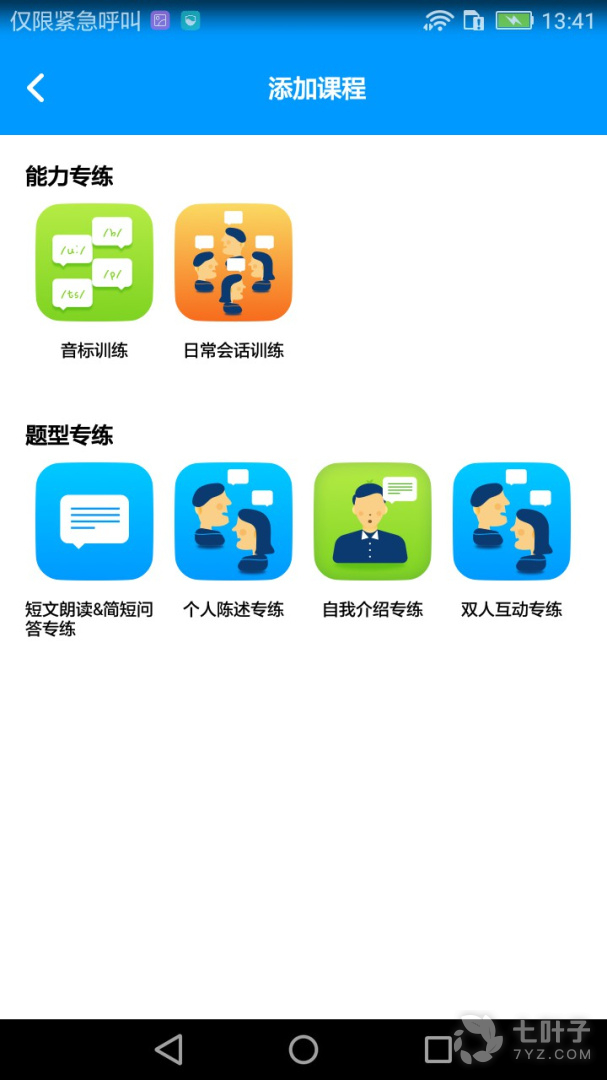Open the 音标训练 course
This screenshot has width=607, height=1080.
click(94, 263)
